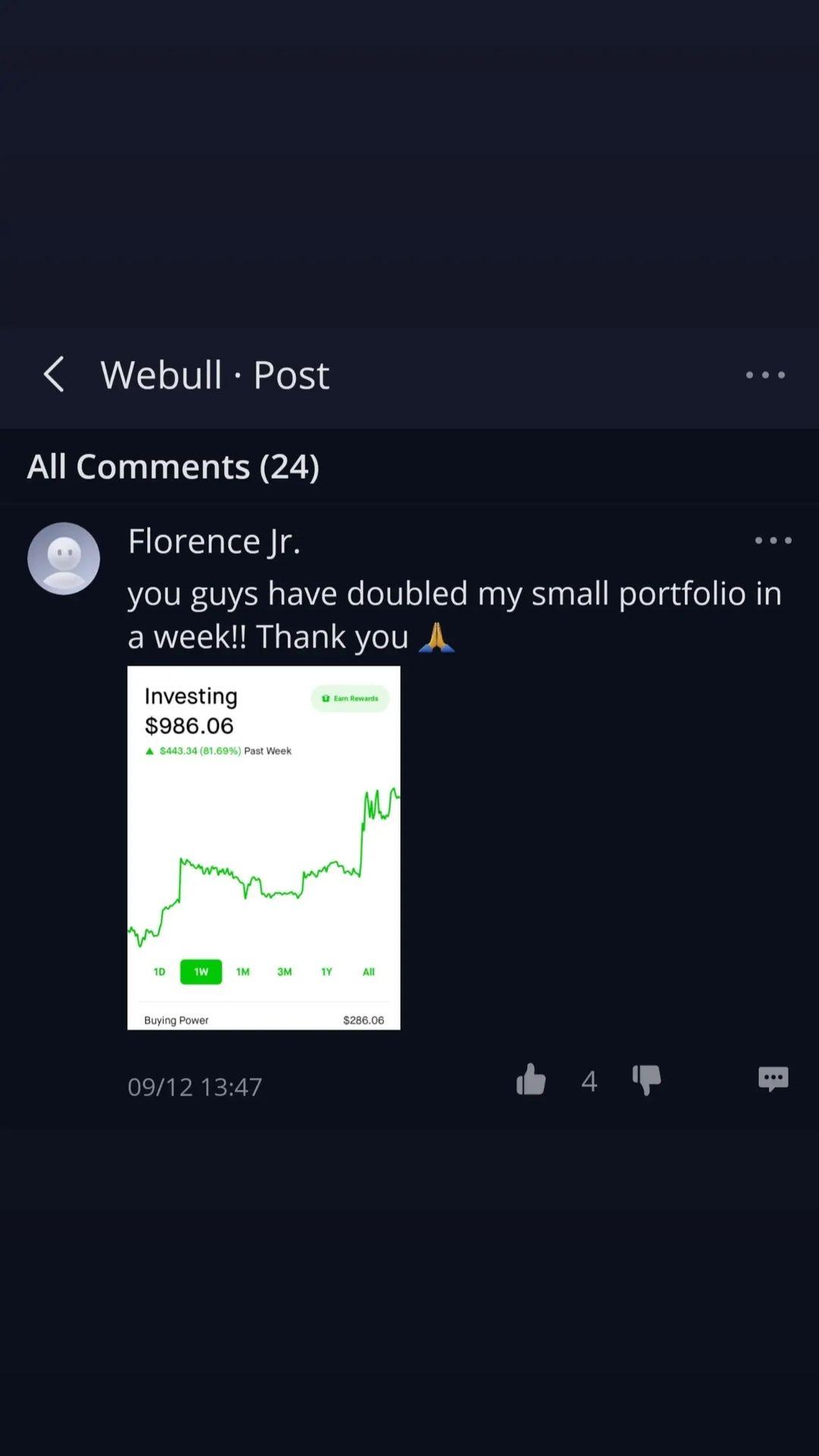This screenshot has height=1456, width=819.
Task: Reply to Florence Jr.'s comment
Action: 773,1078
